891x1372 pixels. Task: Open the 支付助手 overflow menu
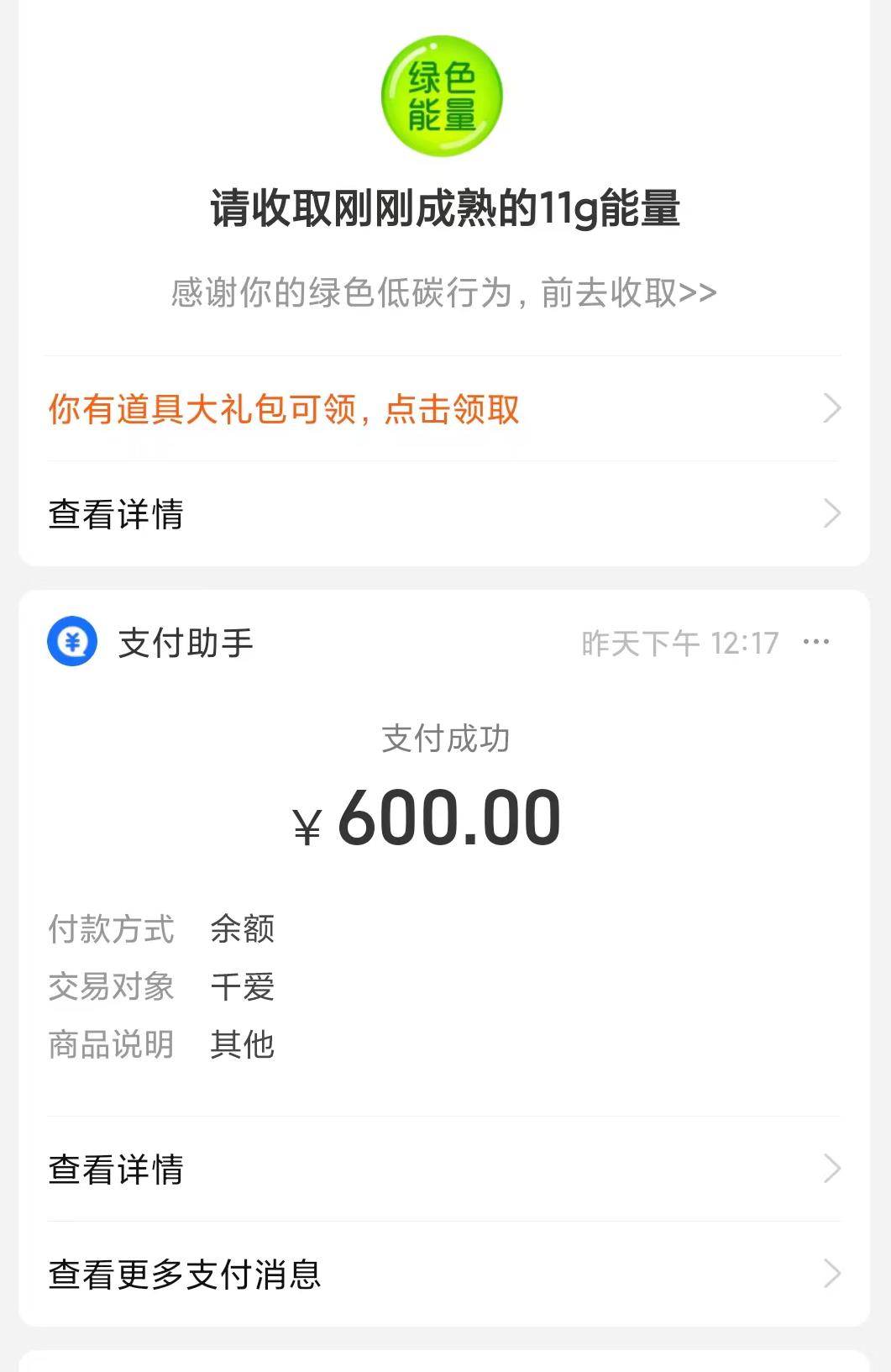[x=815, y=643]
